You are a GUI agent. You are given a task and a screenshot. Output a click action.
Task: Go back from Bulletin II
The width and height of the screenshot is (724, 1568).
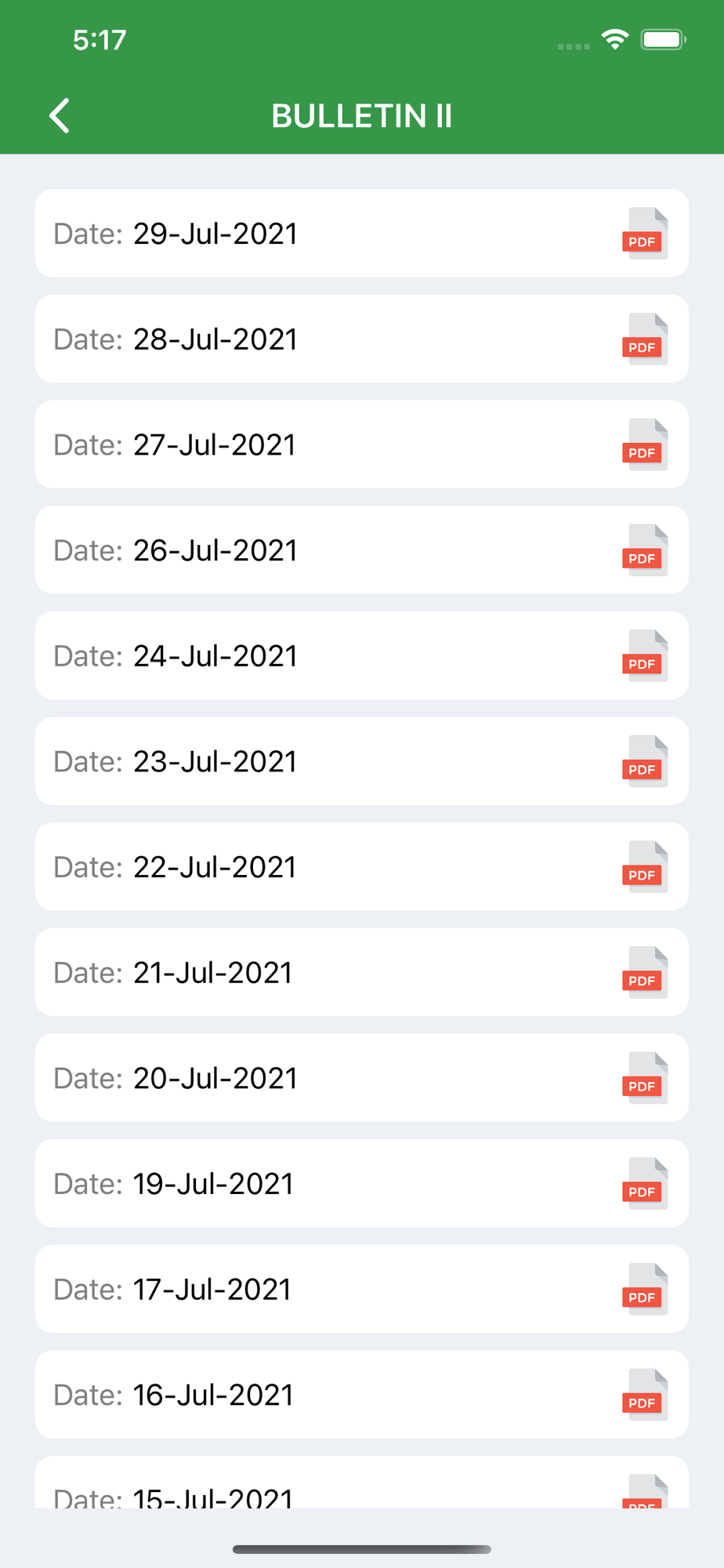pos(60,116)
